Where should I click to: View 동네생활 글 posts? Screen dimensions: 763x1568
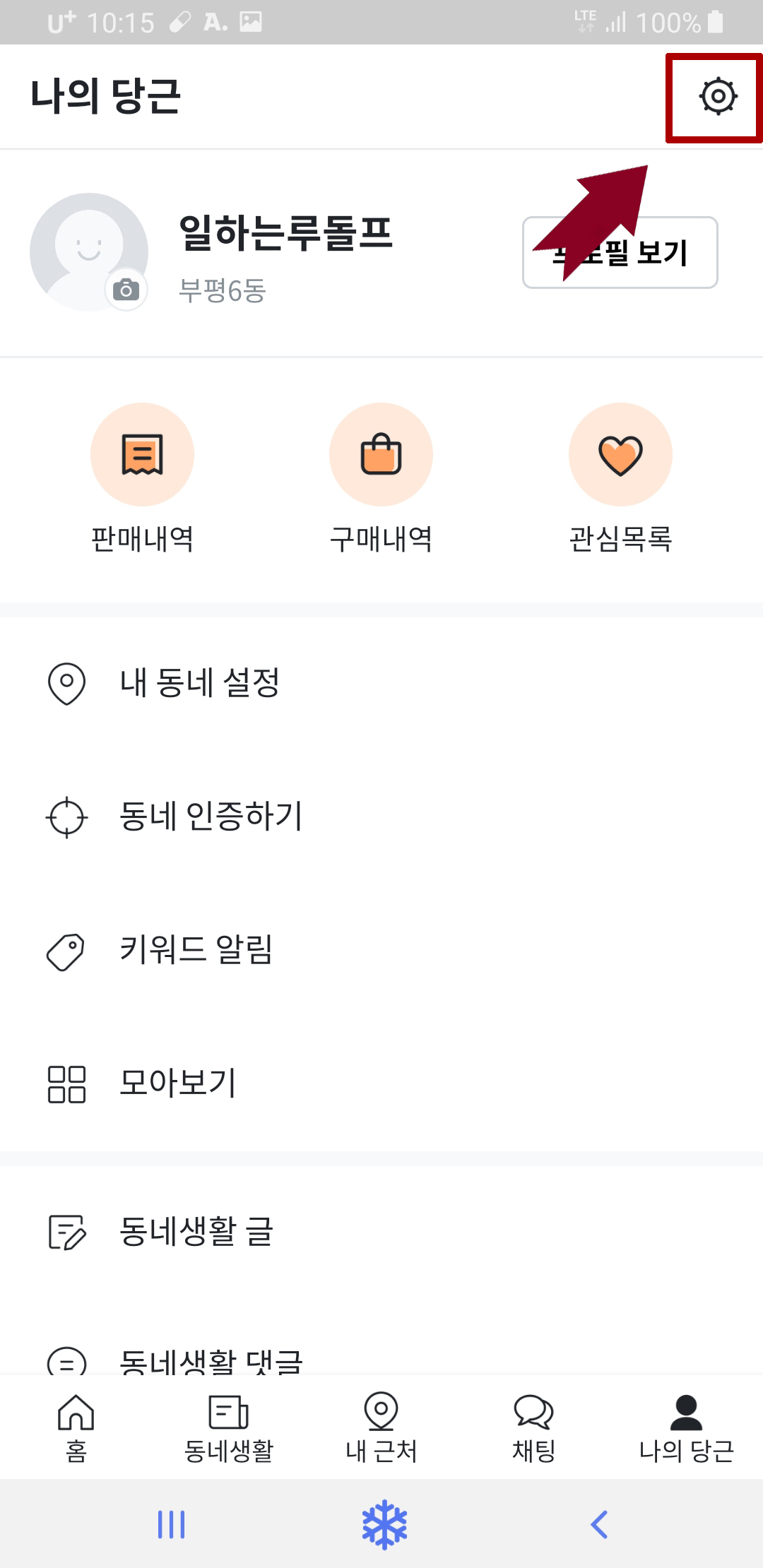pos(381,1232)
